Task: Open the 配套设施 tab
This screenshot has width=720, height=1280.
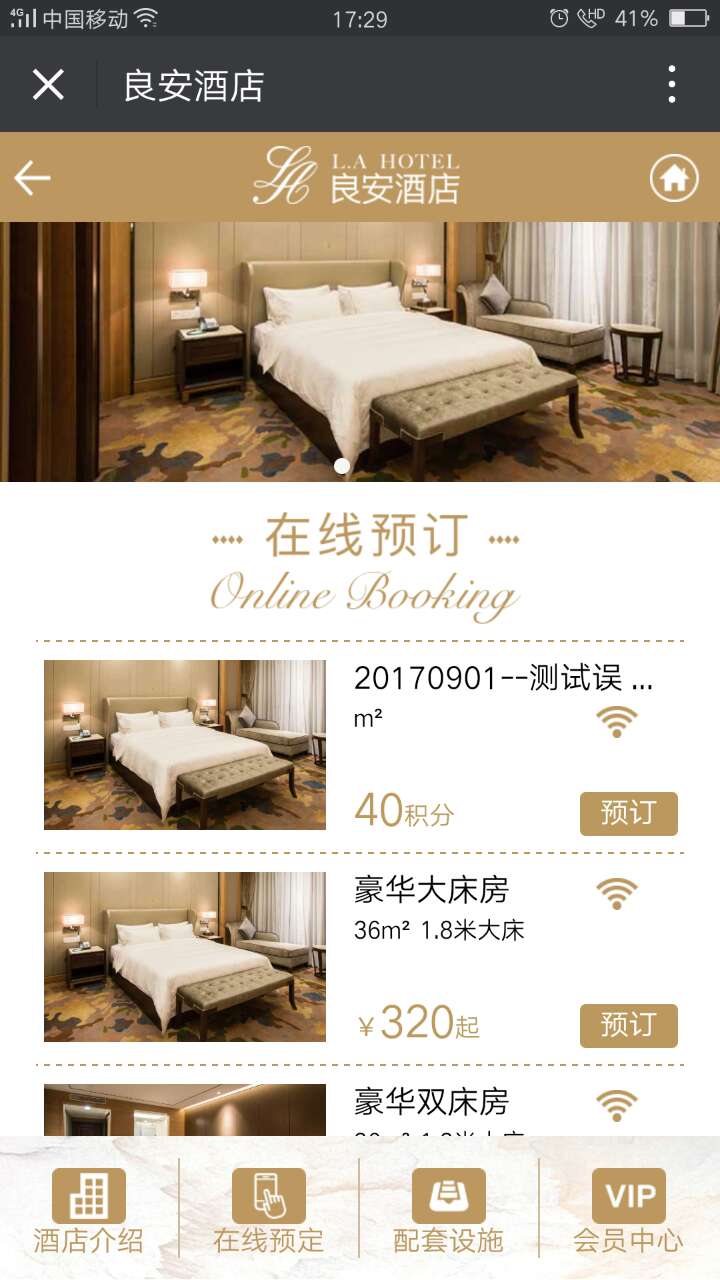Action: (449, 1211)
